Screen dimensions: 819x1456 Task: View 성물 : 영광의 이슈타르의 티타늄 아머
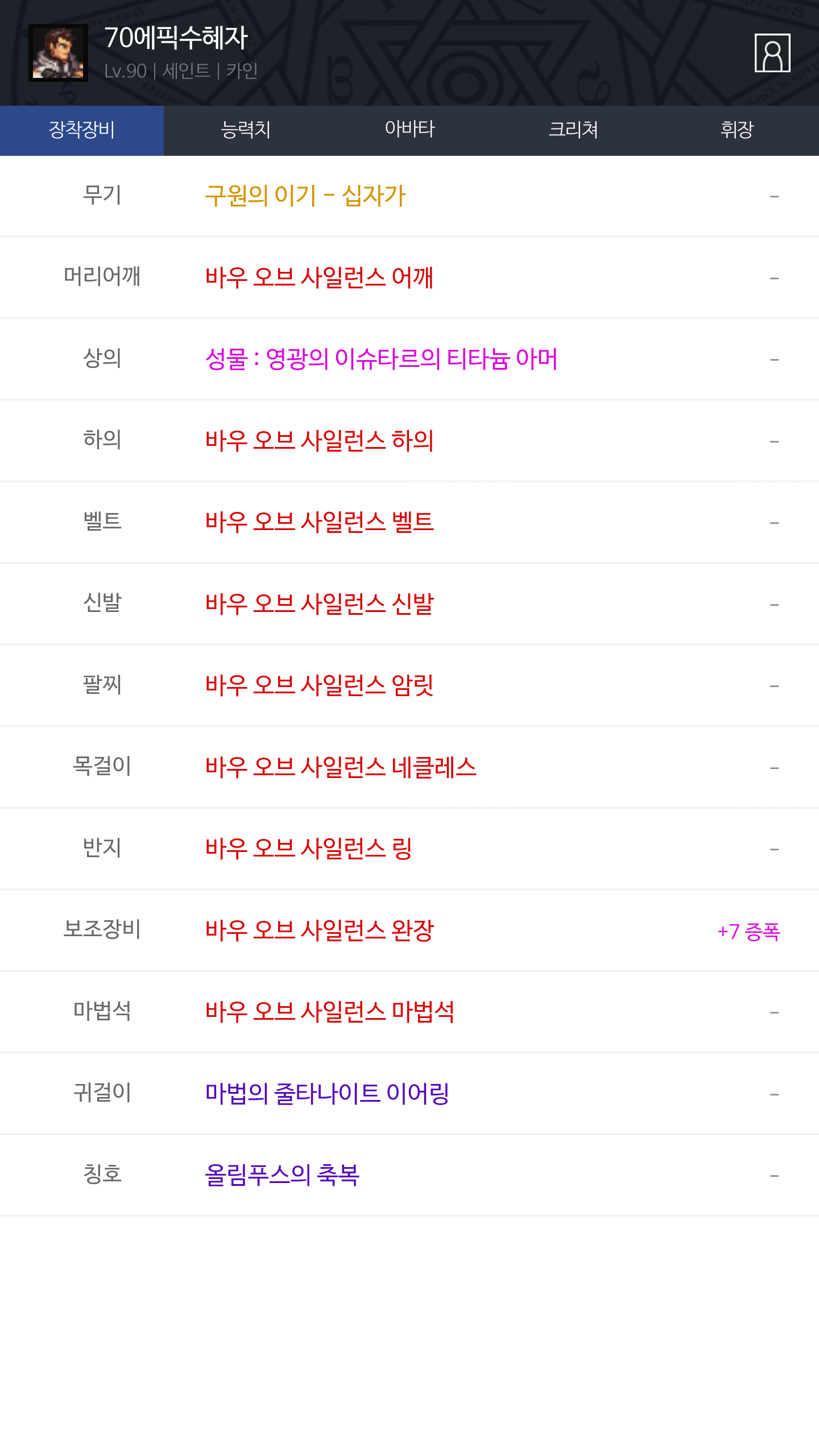coord(381,359)
